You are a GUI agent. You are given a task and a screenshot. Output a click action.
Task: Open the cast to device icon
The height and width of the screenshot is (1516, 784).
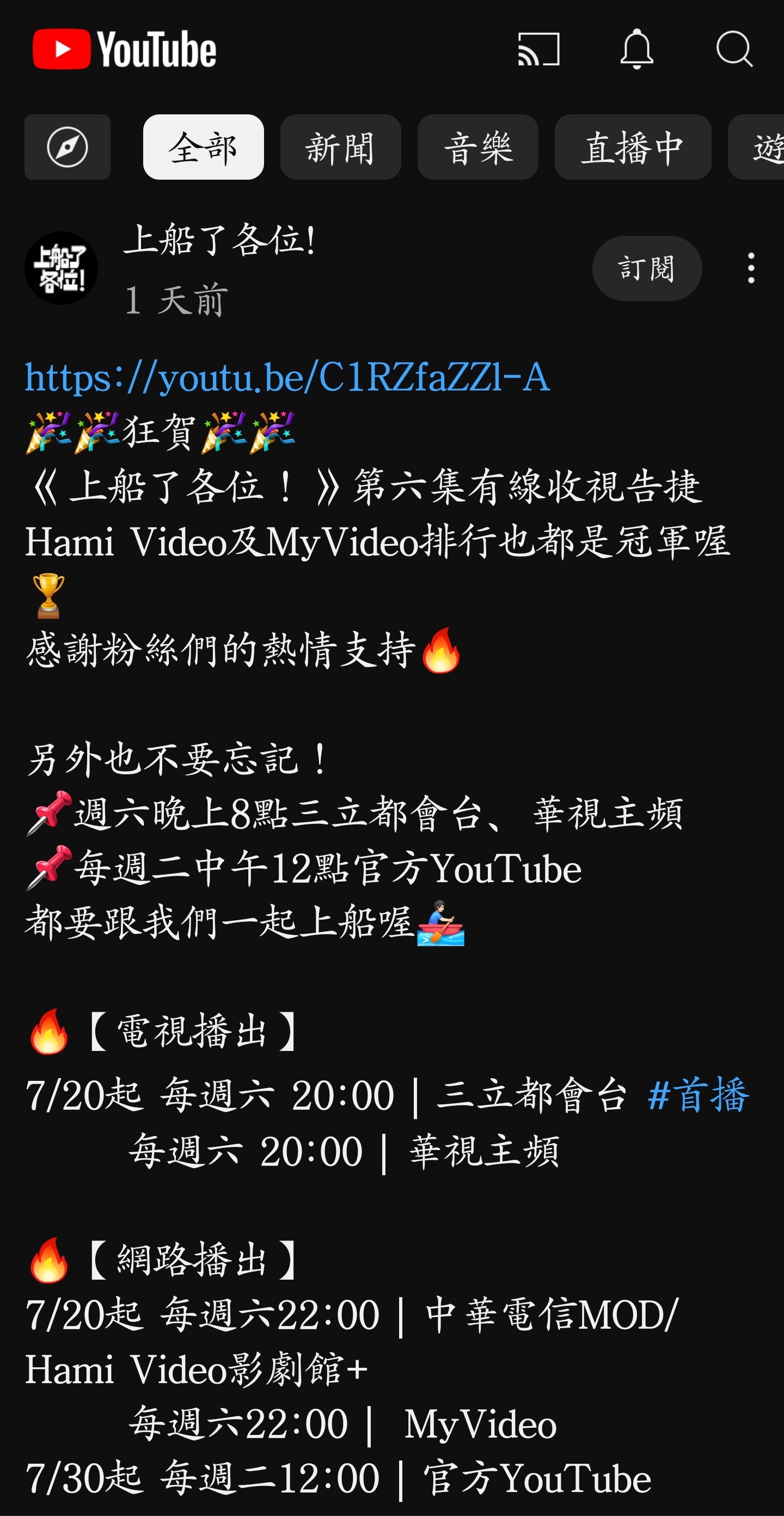(x=538, y=50)
